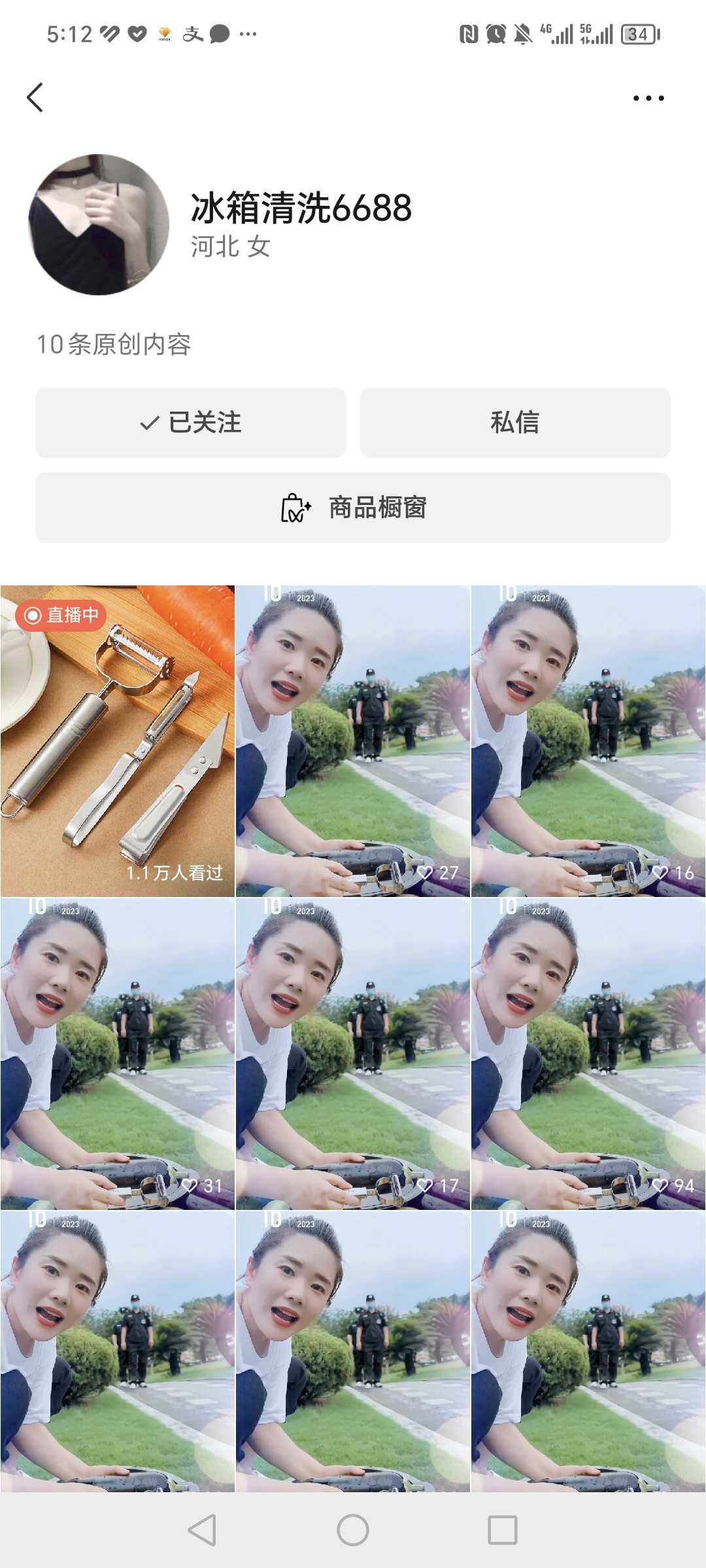Tap the system home button
The width and height of the screenshot is (706, 1568).
pos(353,1530)
